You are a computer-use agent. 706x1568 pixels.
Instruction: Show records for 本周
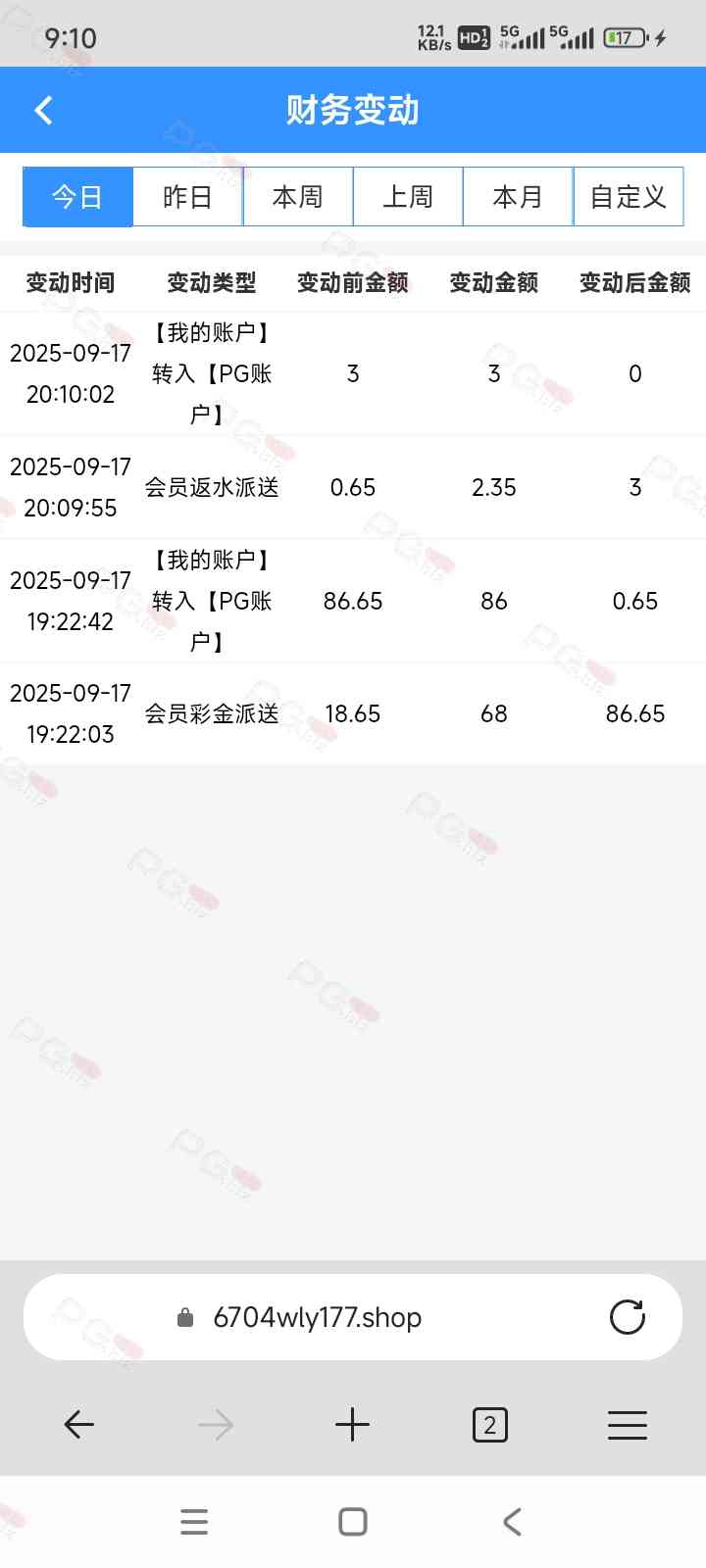(297, 197)
